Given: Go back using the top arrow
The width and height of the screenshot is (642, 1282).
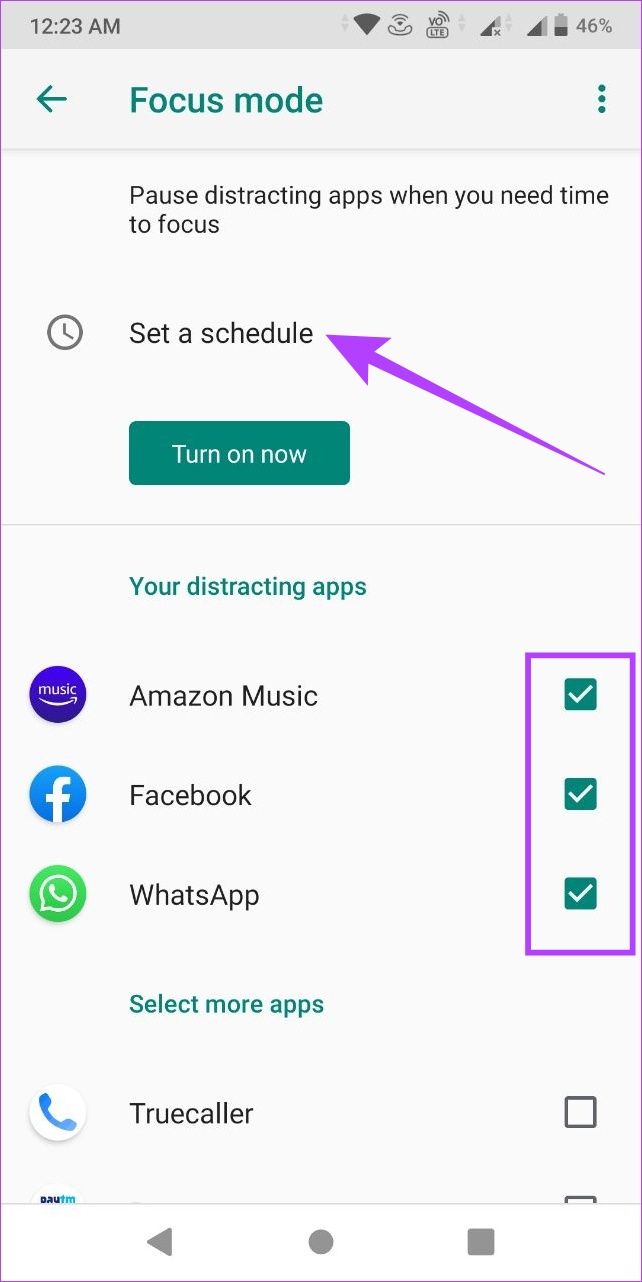Looking at the screenshot, I should [x=51, y=99].
